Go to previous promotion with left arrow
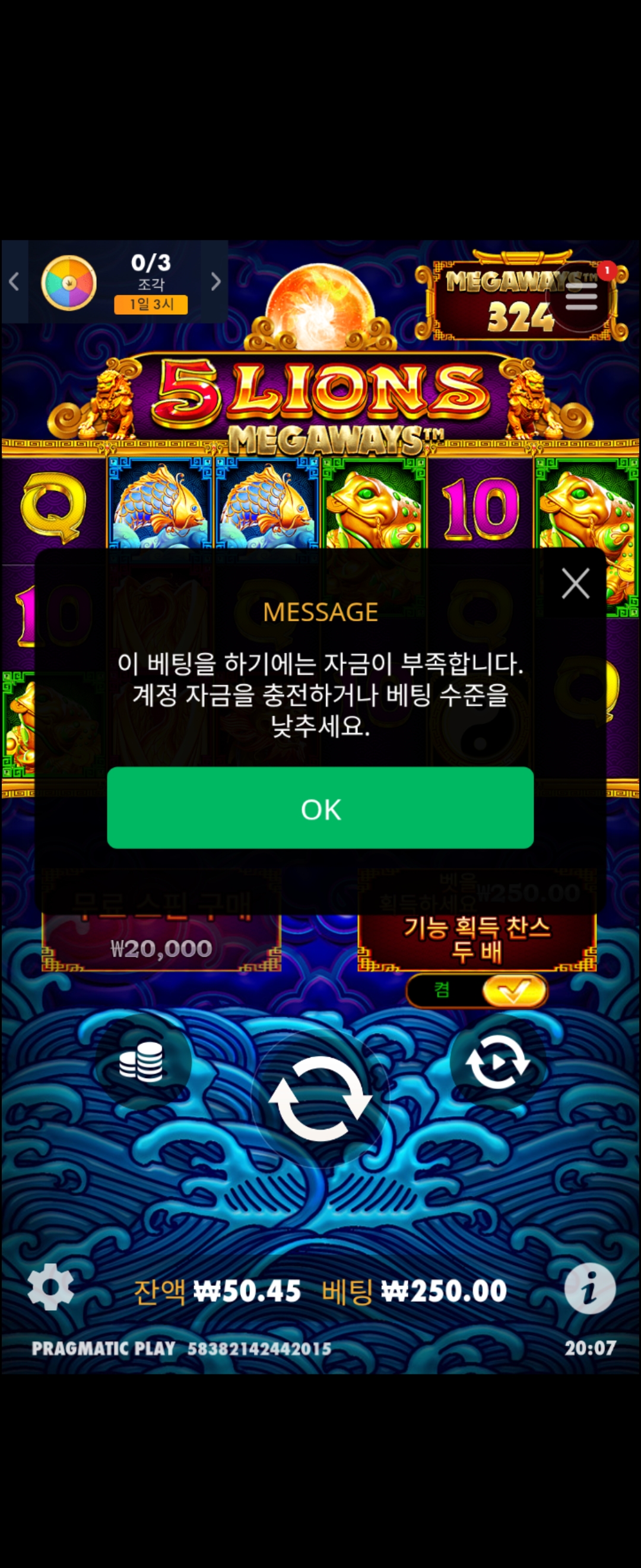The width and height of the screenshot is (641, 1568). 14,281
